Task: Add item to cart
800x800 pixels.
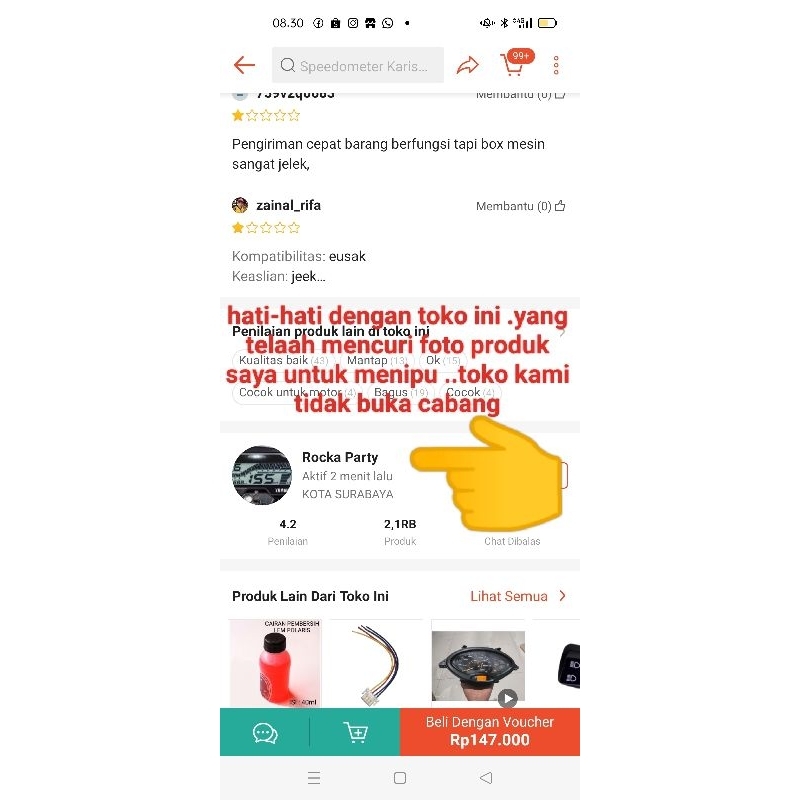Action: (x=355, y=732)
